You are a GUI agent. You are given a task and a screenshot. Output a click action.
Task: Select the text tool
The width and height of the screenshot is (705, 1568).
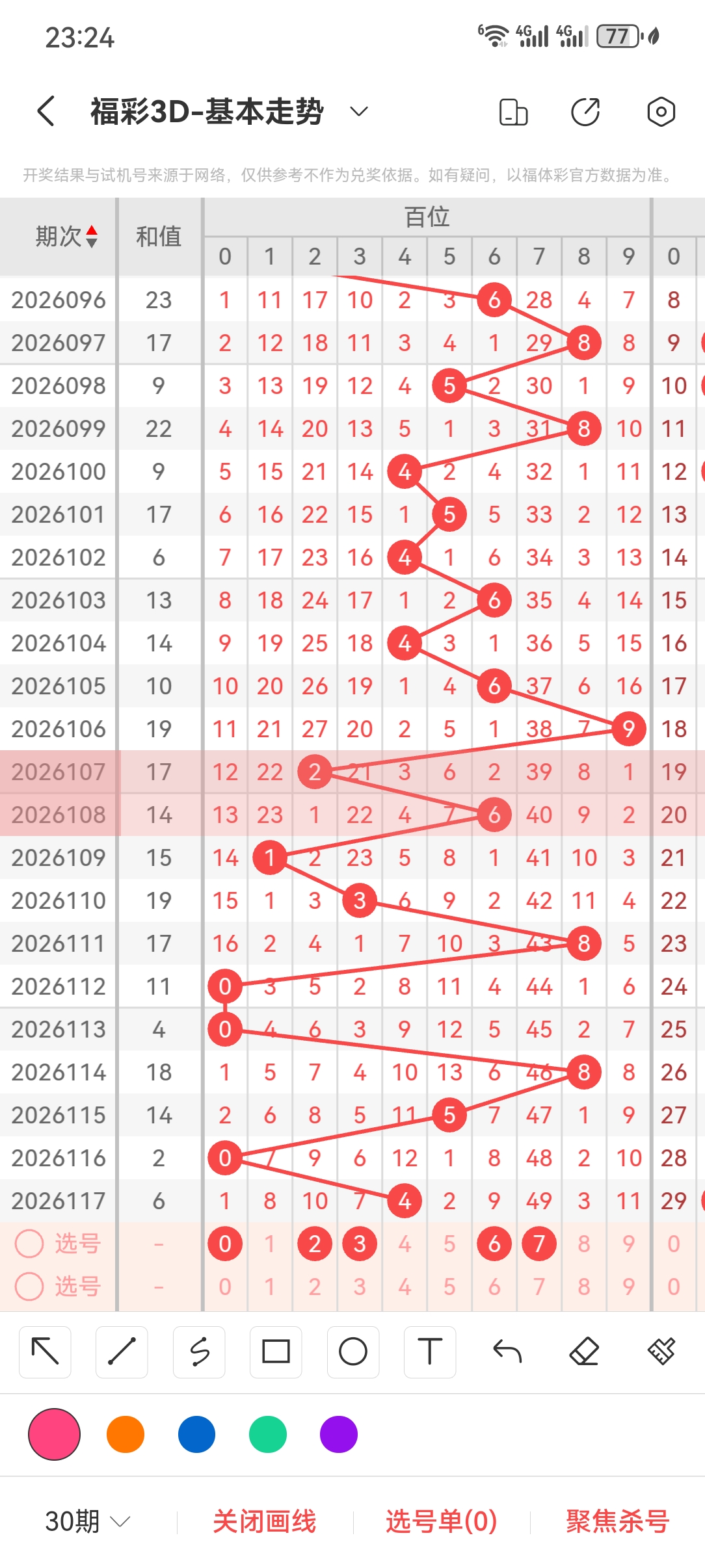(430, 1352)
